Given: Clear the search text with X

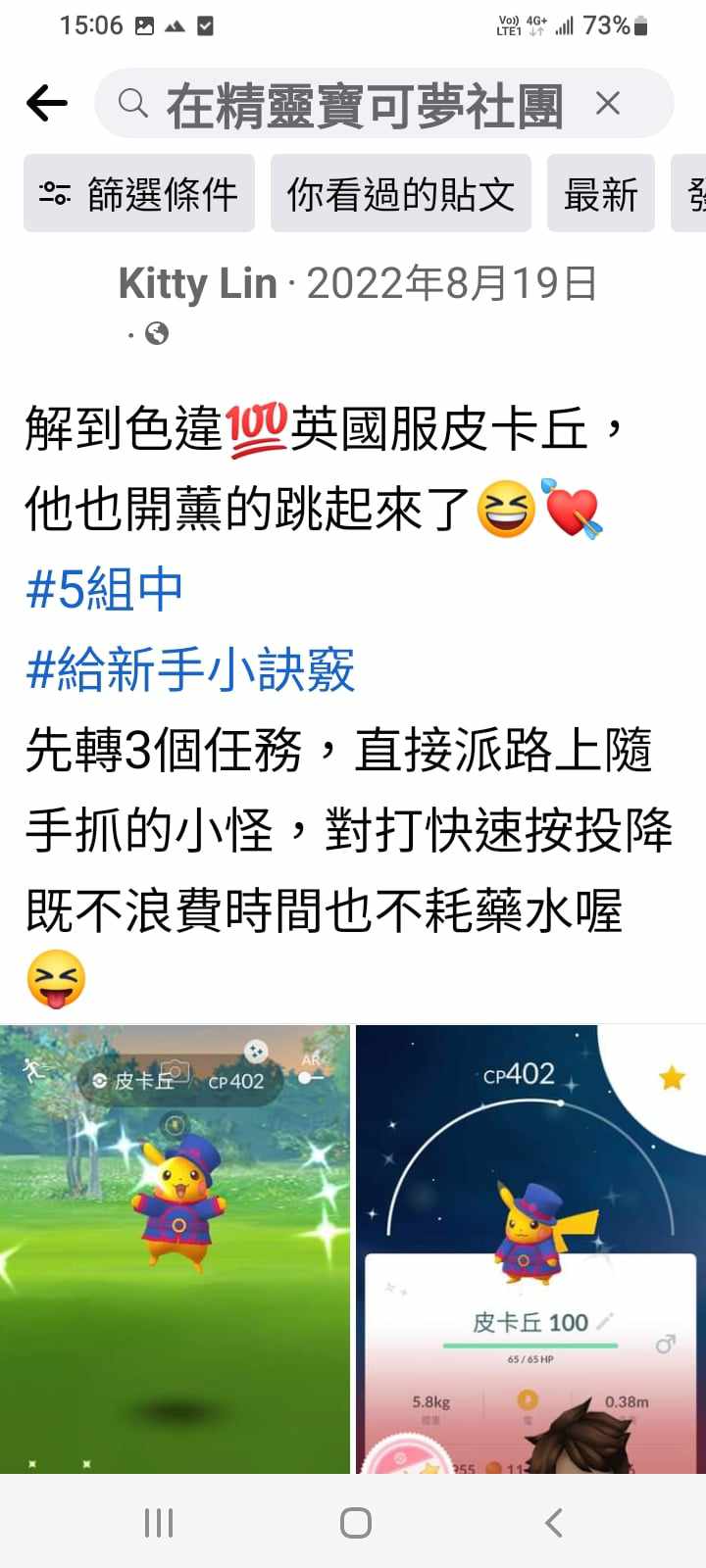Looking at the screenshot, I should (x=608, y=103).
